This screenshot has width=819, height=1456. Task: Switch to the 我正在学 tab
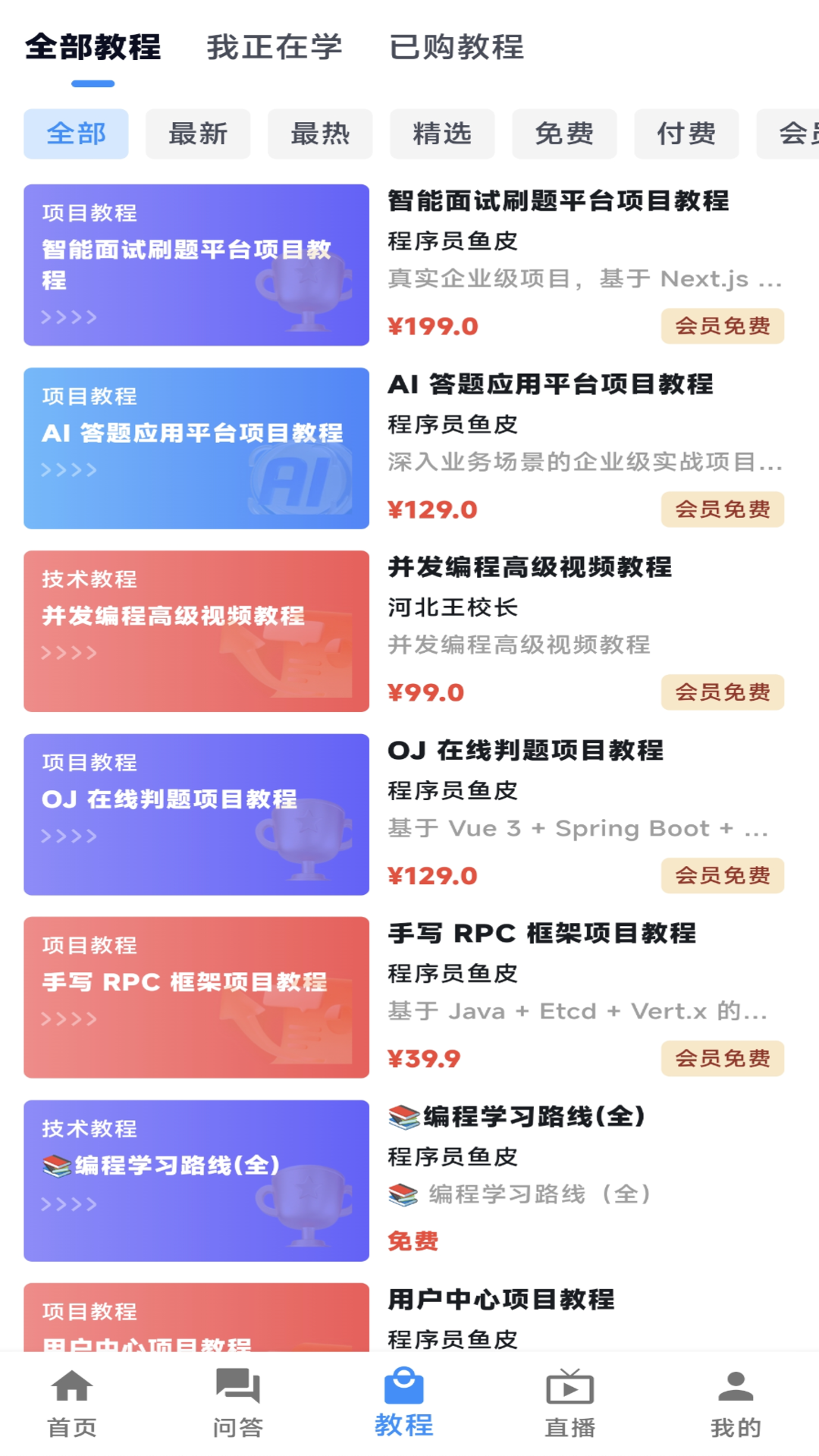275,47
